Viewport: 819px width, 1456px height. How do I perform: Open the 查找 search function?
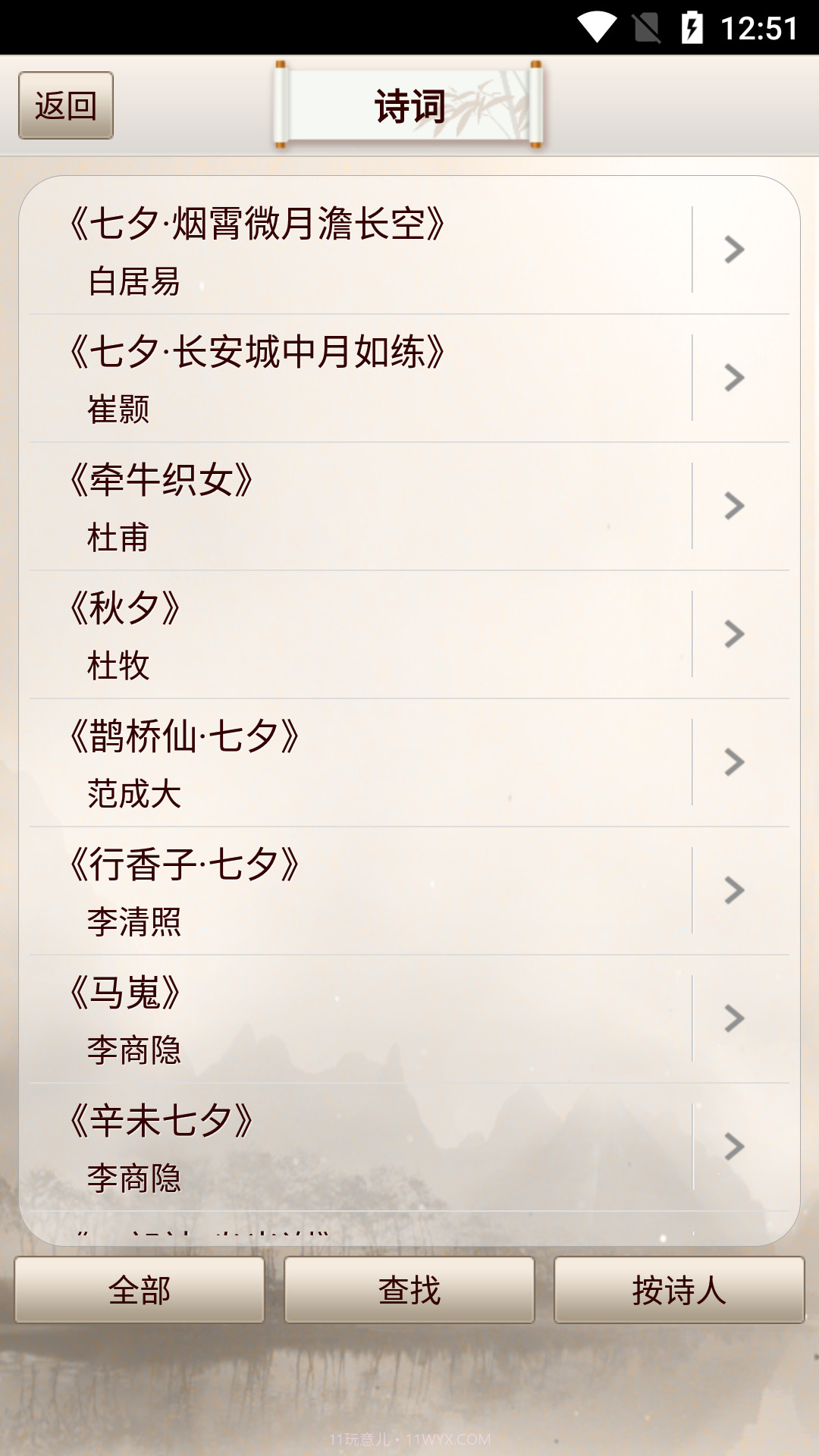click(409, 1291)
